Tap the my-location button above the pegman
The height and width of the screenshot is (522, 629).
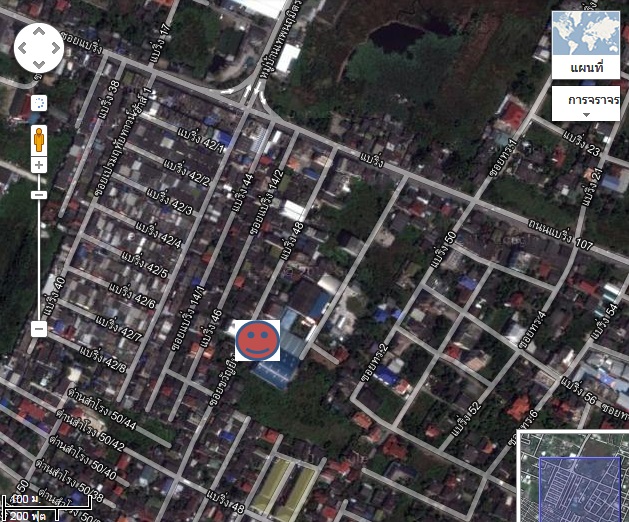tap(39, 103)
